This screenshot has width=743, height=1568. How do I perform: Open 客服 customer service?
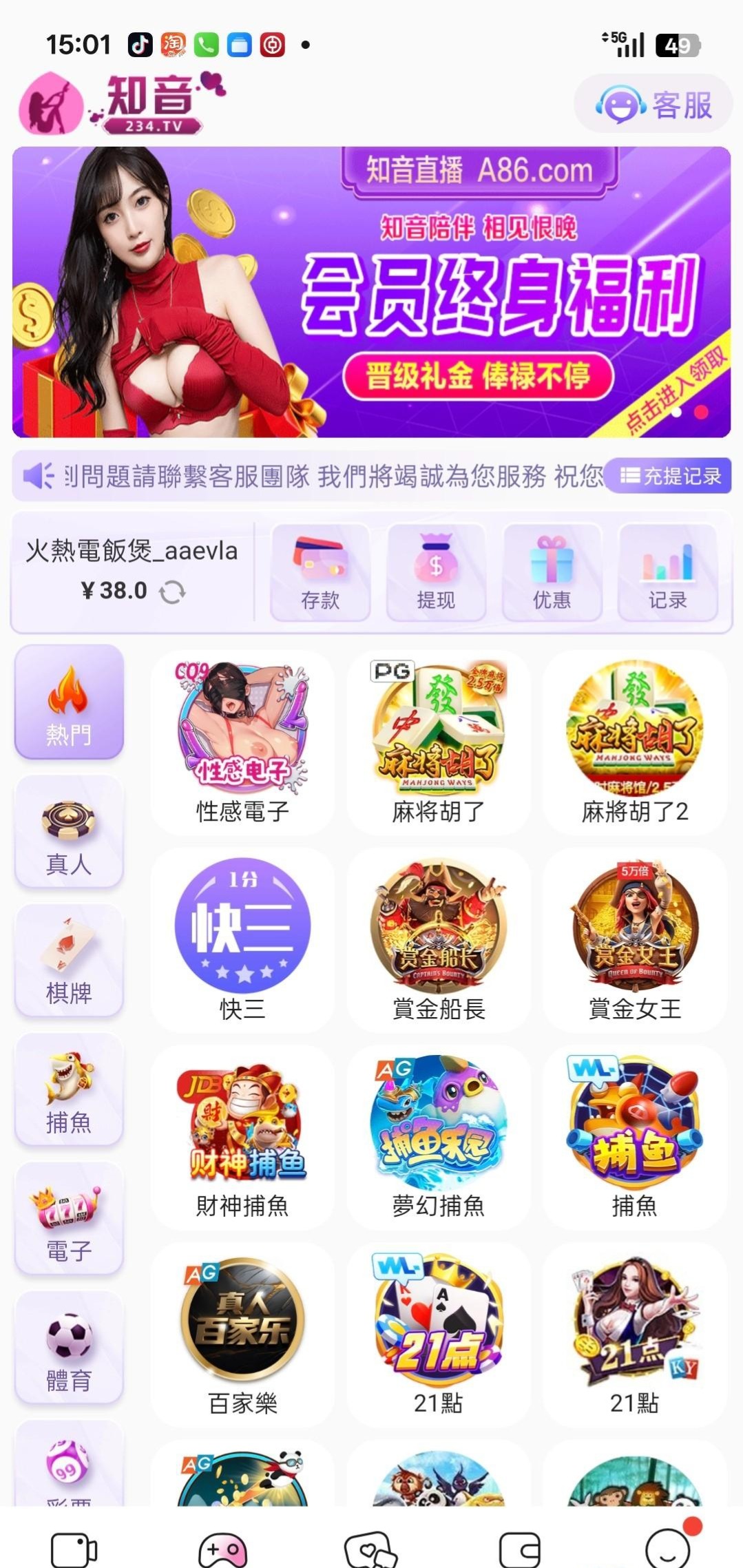click(653, 105)
